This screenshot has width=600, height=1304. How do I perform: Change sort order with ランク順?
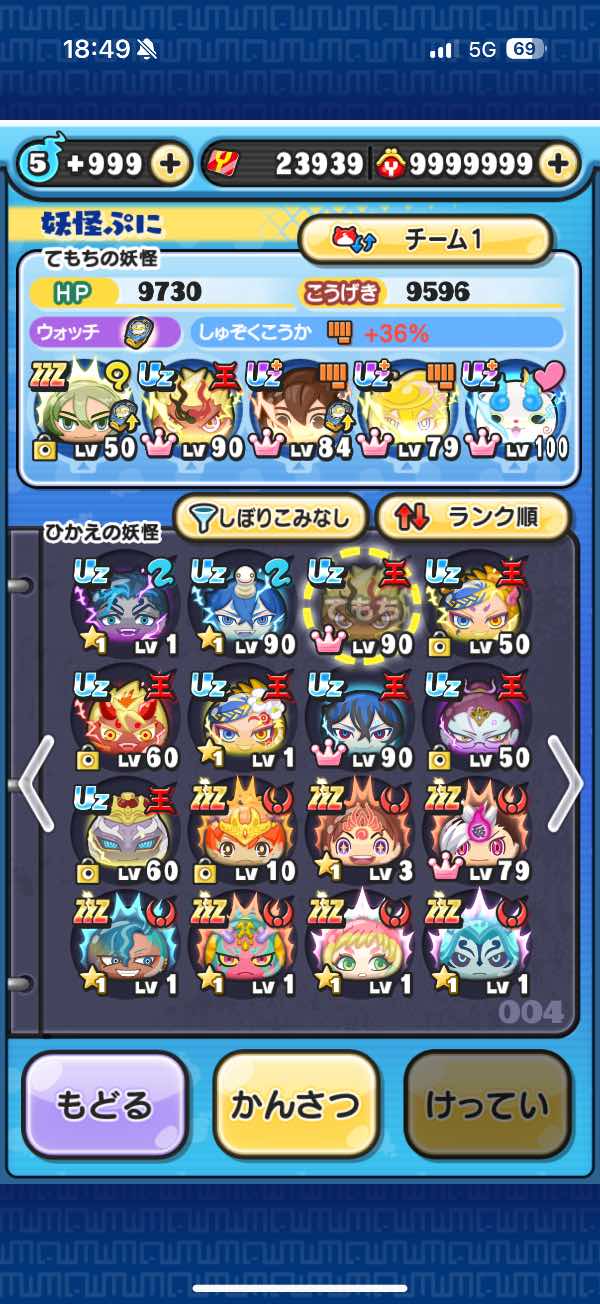473,517
